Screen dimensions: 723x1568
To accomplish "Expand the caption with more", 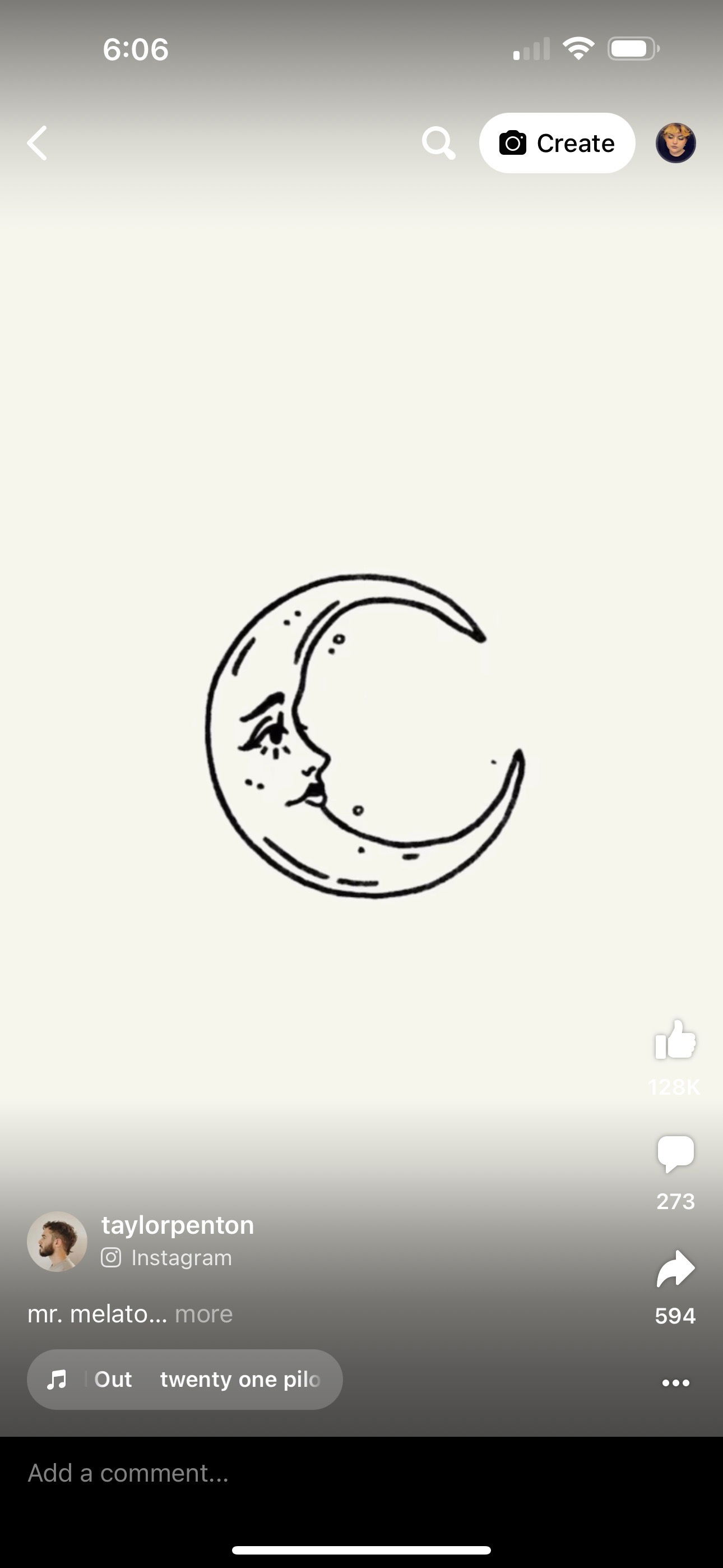I will [204, 1313].
